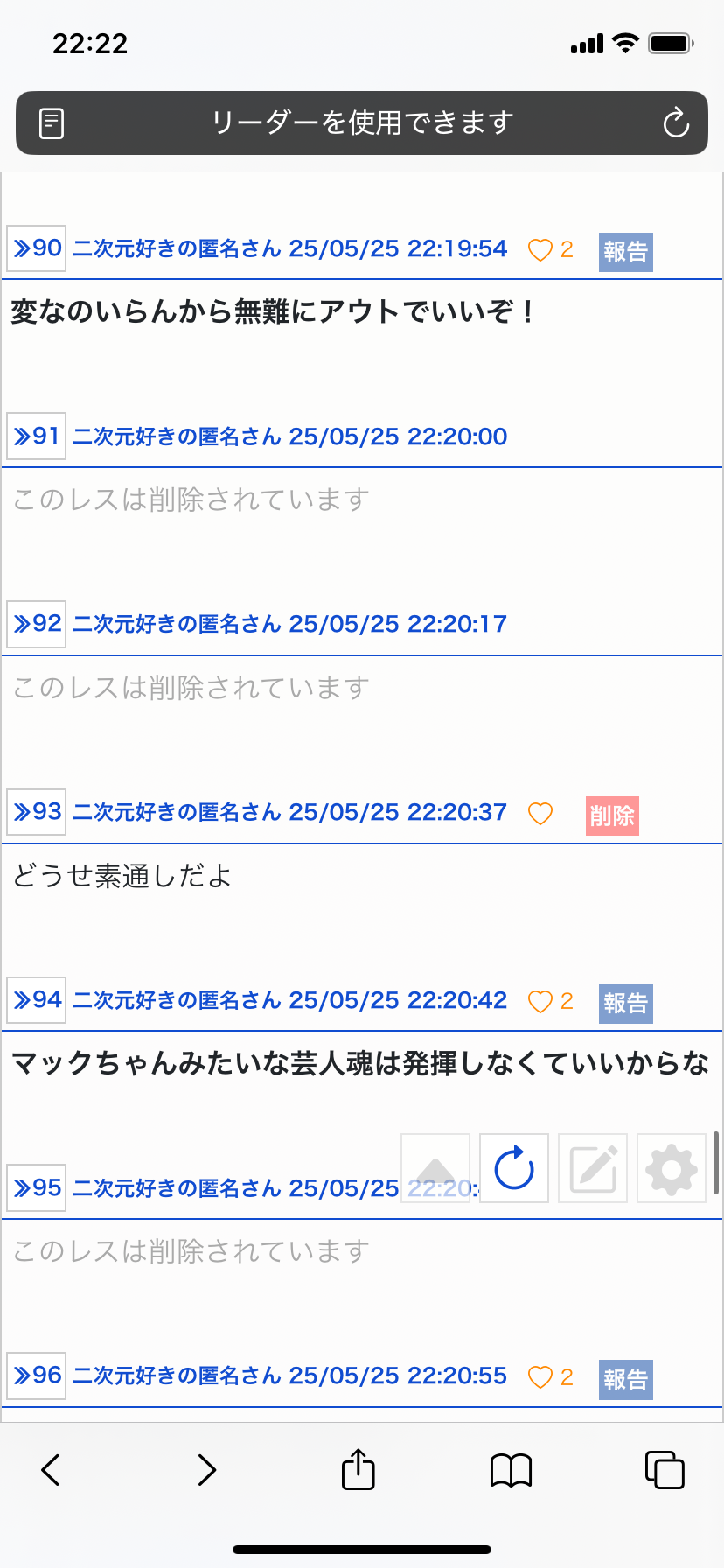The width and height of the screenshot is (724, 1568).
Task: Write a new reply with pencil icon
Action: tap(593, 1168)
